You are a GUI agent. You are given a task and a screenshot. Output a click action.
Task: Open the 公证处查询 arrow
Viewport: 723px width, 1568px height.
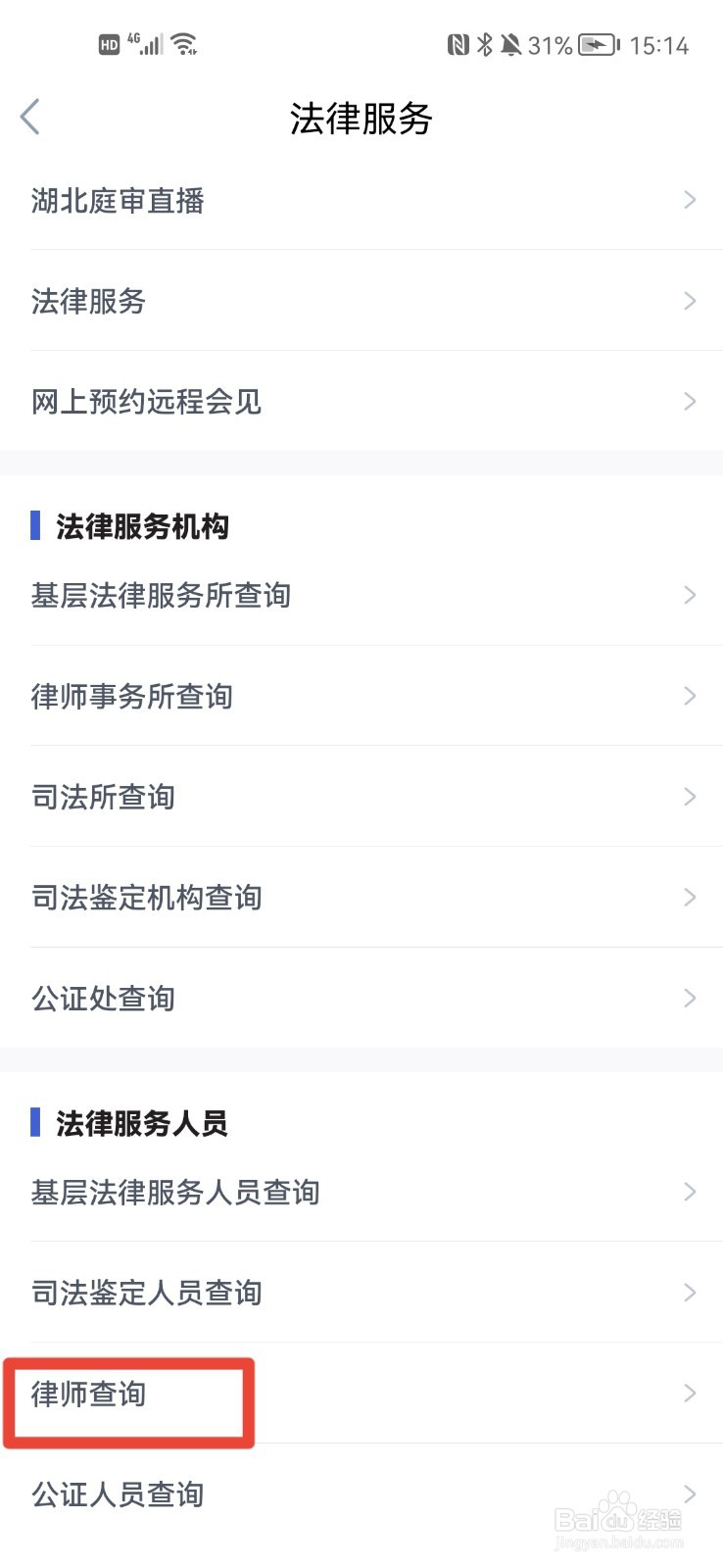[x=689, y=998]
